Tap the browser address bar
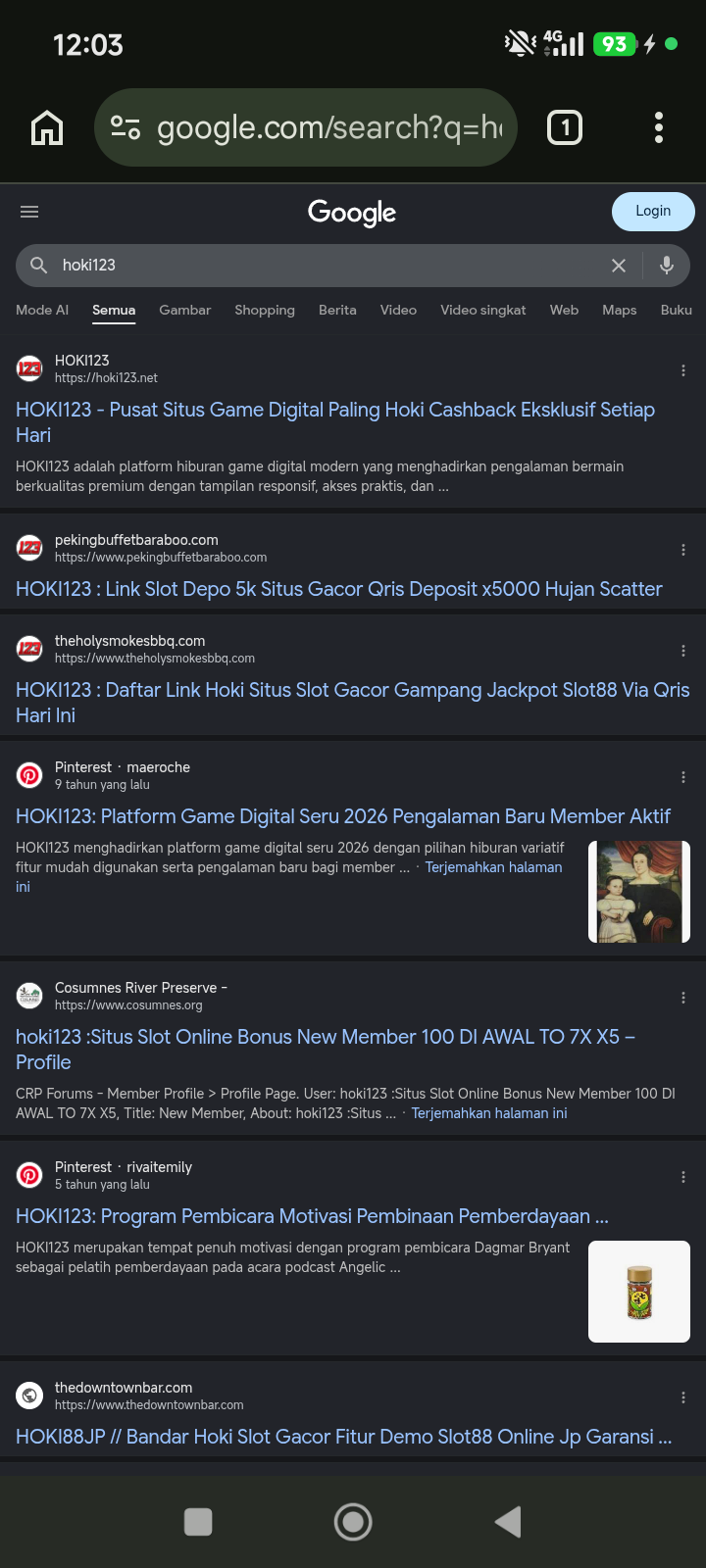This screenshot has height=1568, width=706. (x=306, y=127)
